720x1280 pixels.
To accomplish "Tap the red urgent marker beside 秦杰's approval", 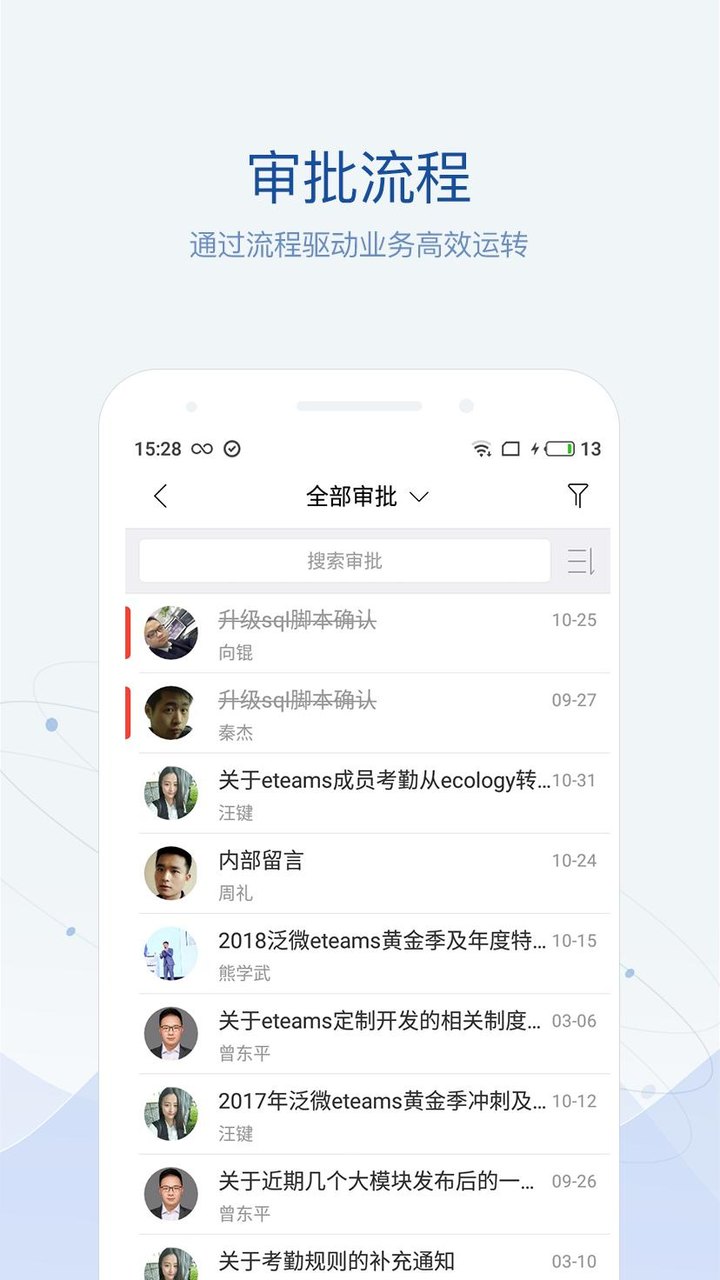I will pyautogui.click(x=126, y=713).
